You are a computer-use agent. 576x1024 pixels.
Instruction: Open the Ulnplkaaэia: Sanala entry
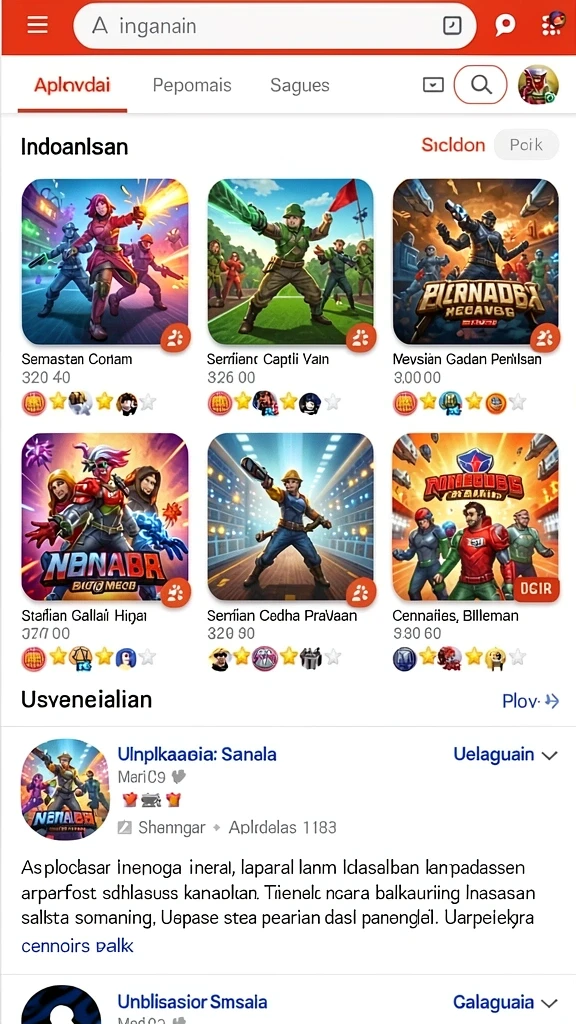[197, 754]
